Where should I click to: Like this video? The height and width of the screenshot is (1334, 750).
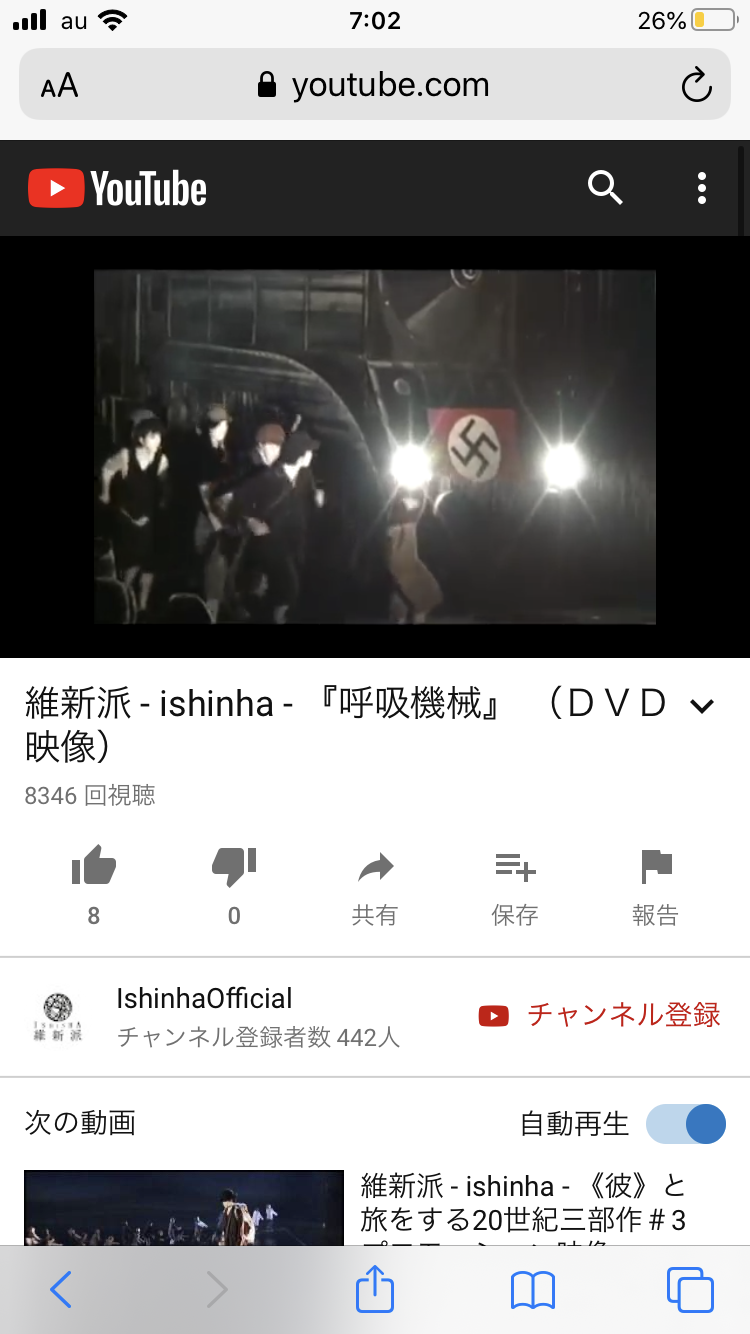tap(94, 866)
